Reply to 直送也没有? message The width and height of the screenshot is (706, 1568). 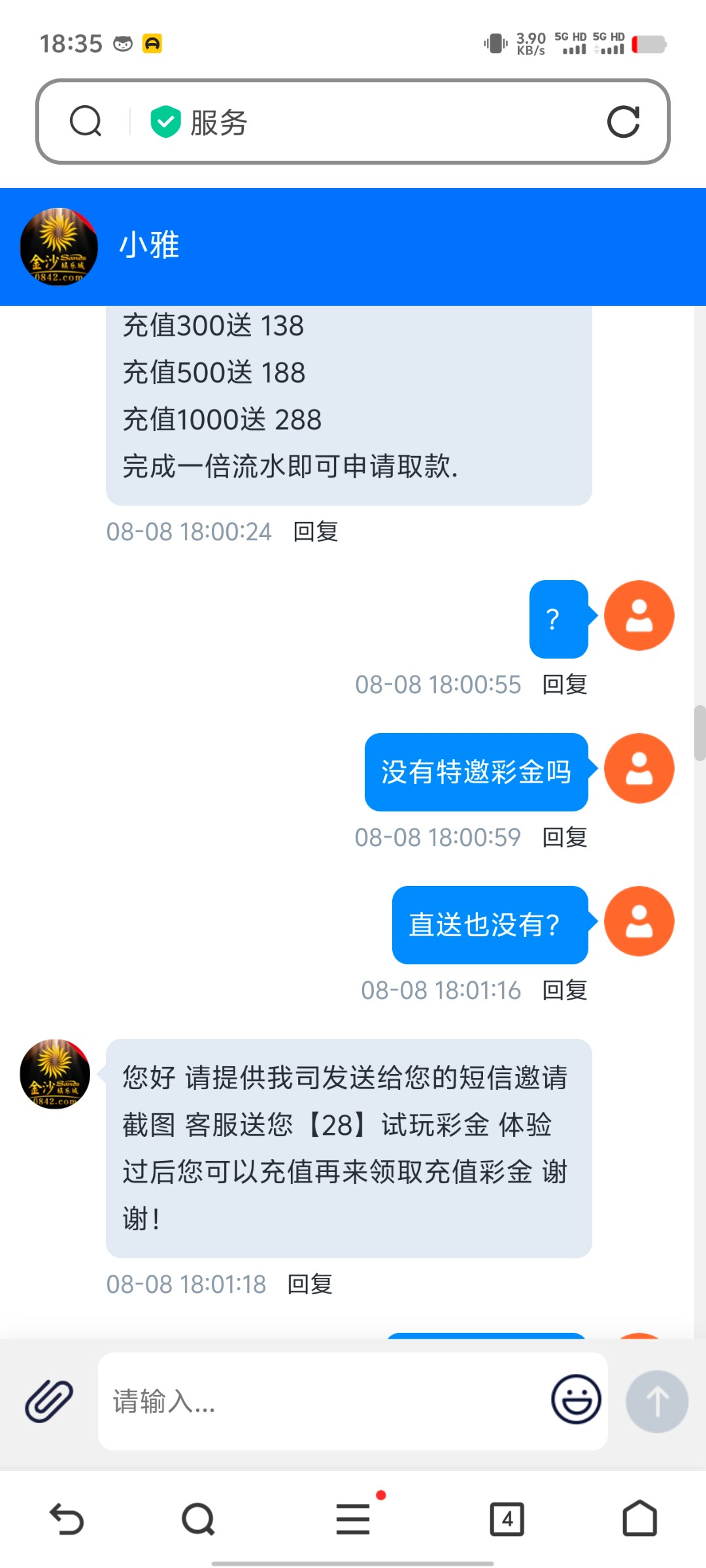point(565,990)
